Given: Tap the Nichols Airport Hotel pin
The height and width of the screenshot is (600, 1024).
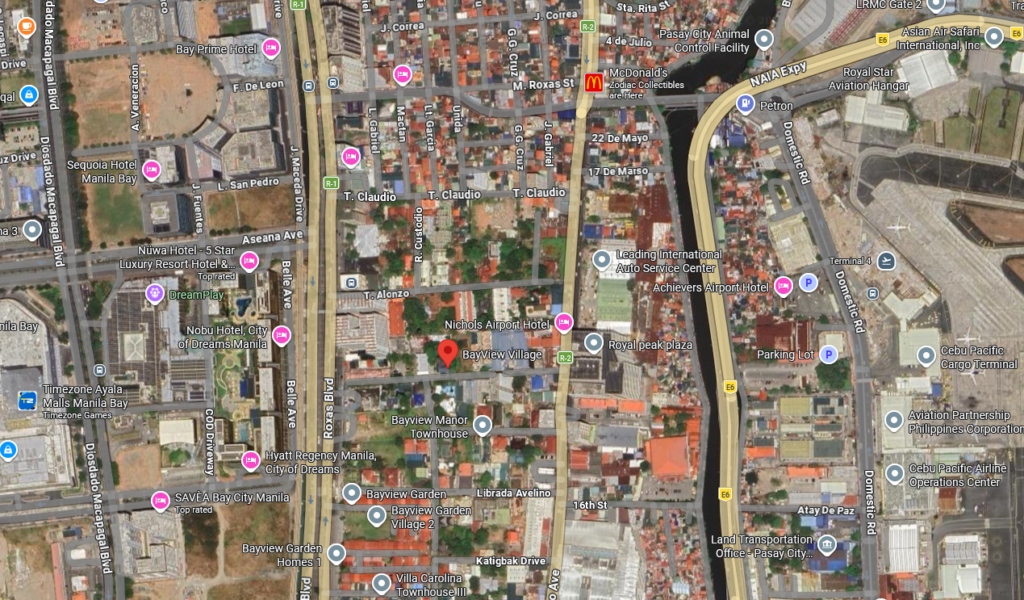Looking at the screenshot, I should [564, 322].
